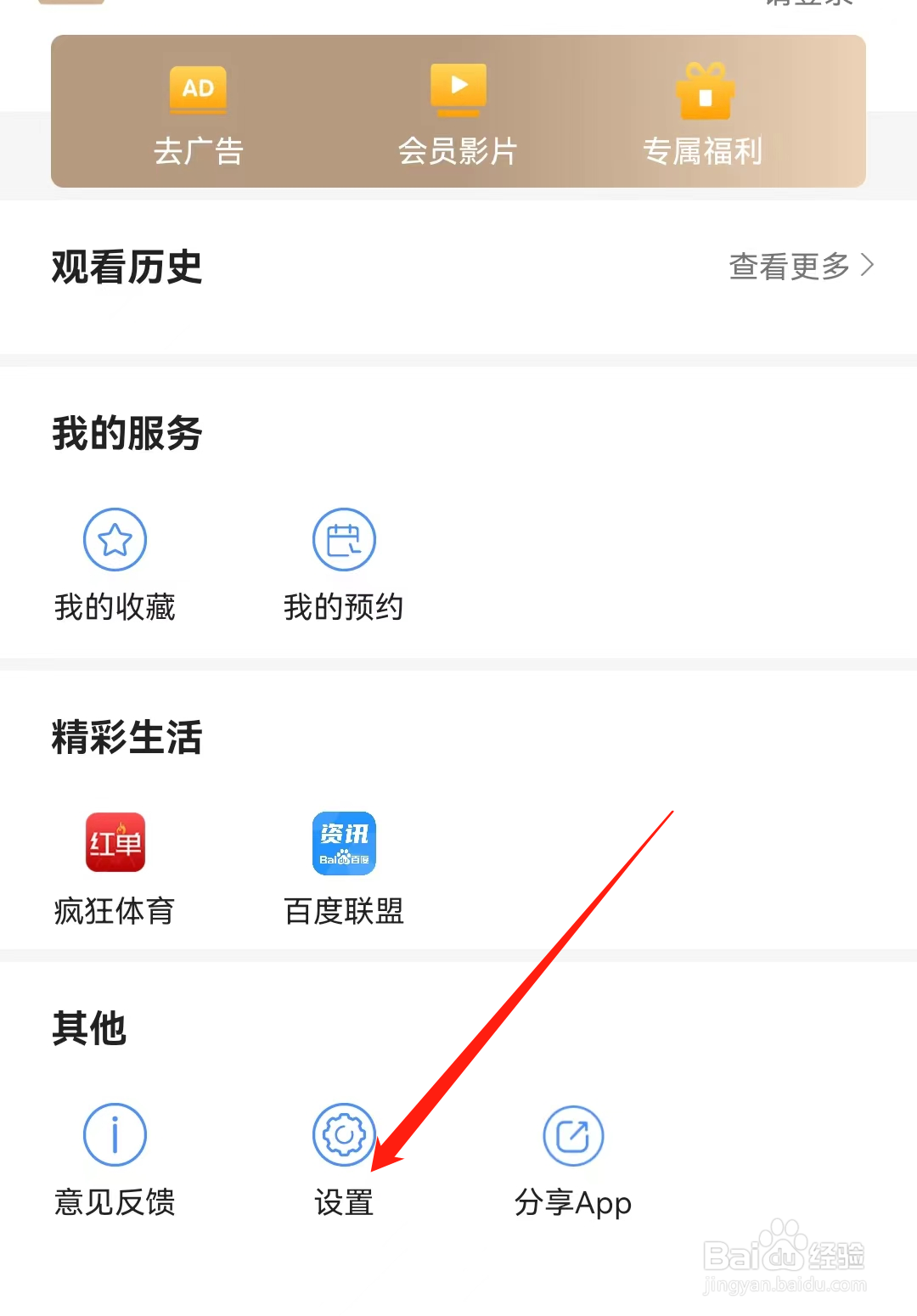The height and width of the screenshot is (1316, 917).
Task: Click the 精彩生活 section title
Action: tap(127, 738)
